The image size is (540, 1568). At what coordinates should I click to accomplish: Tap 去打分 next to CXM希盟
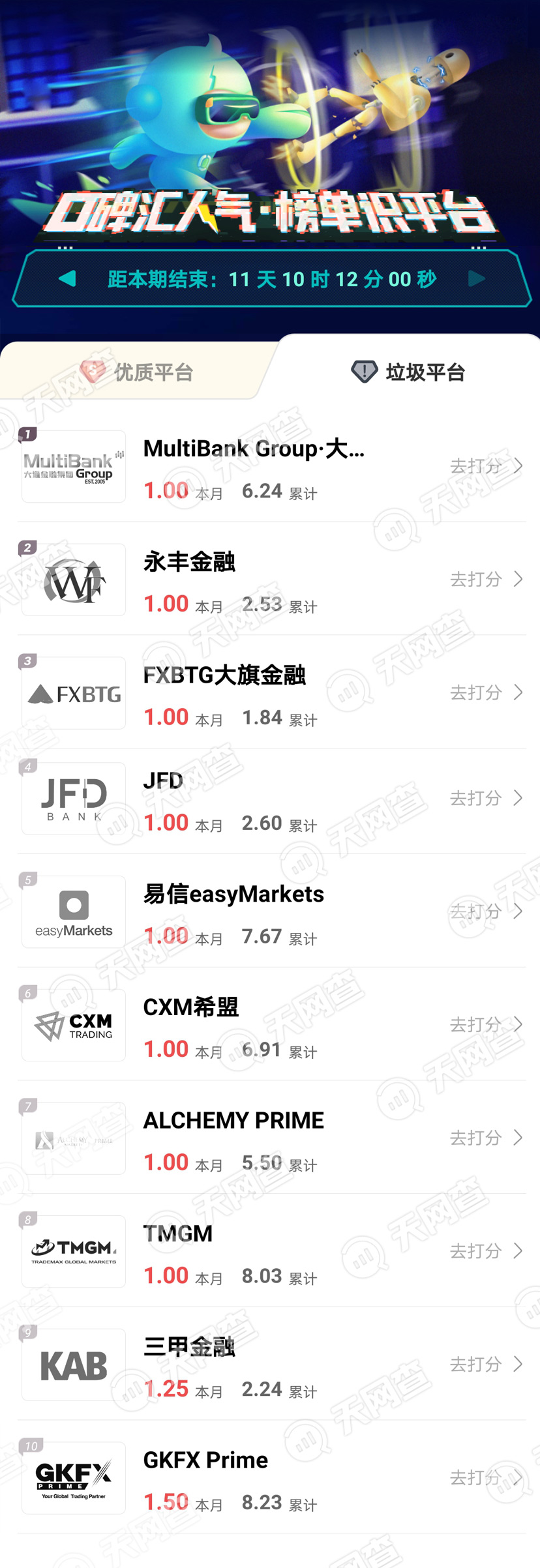[486, 1024]
